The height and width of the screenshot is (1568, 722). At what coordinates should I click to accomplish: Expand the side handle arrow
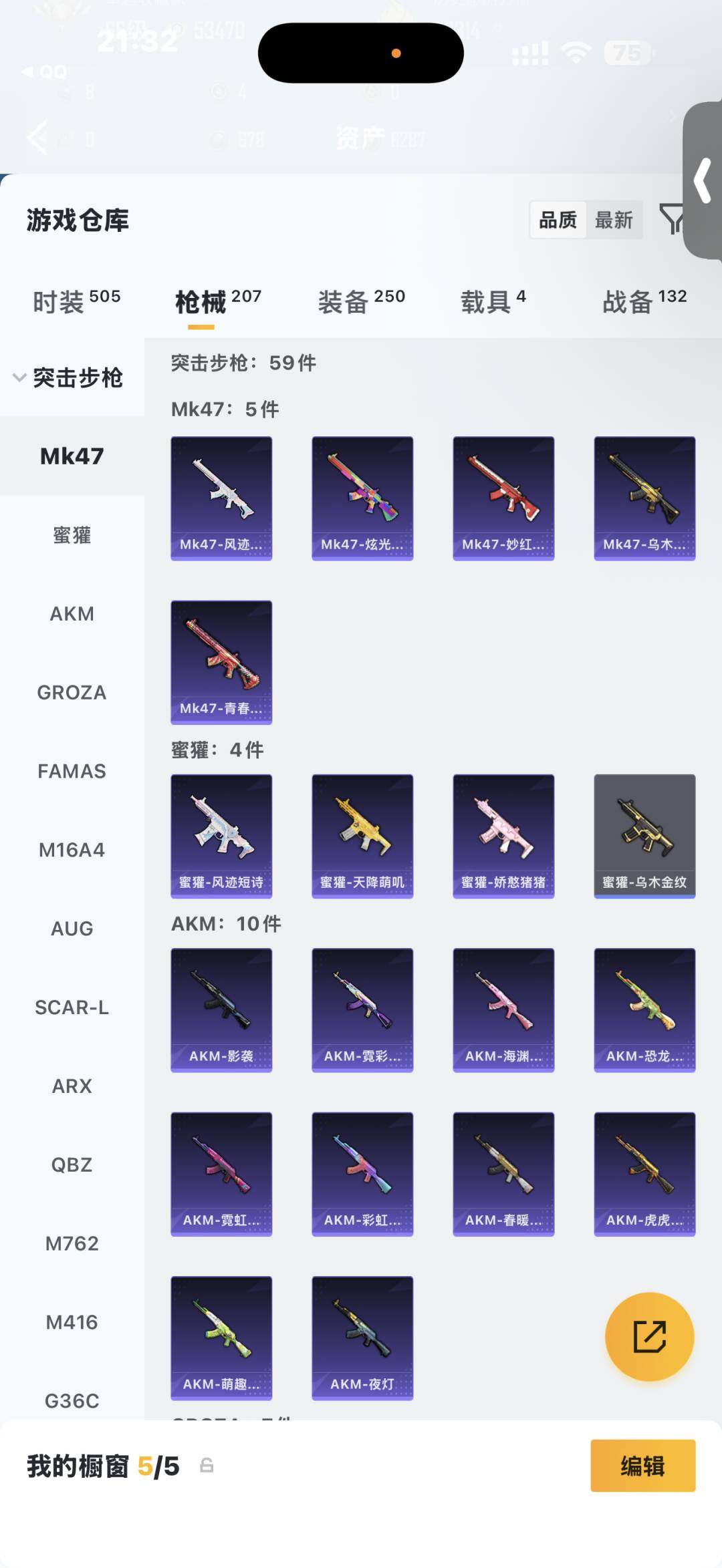click(703, 180)
